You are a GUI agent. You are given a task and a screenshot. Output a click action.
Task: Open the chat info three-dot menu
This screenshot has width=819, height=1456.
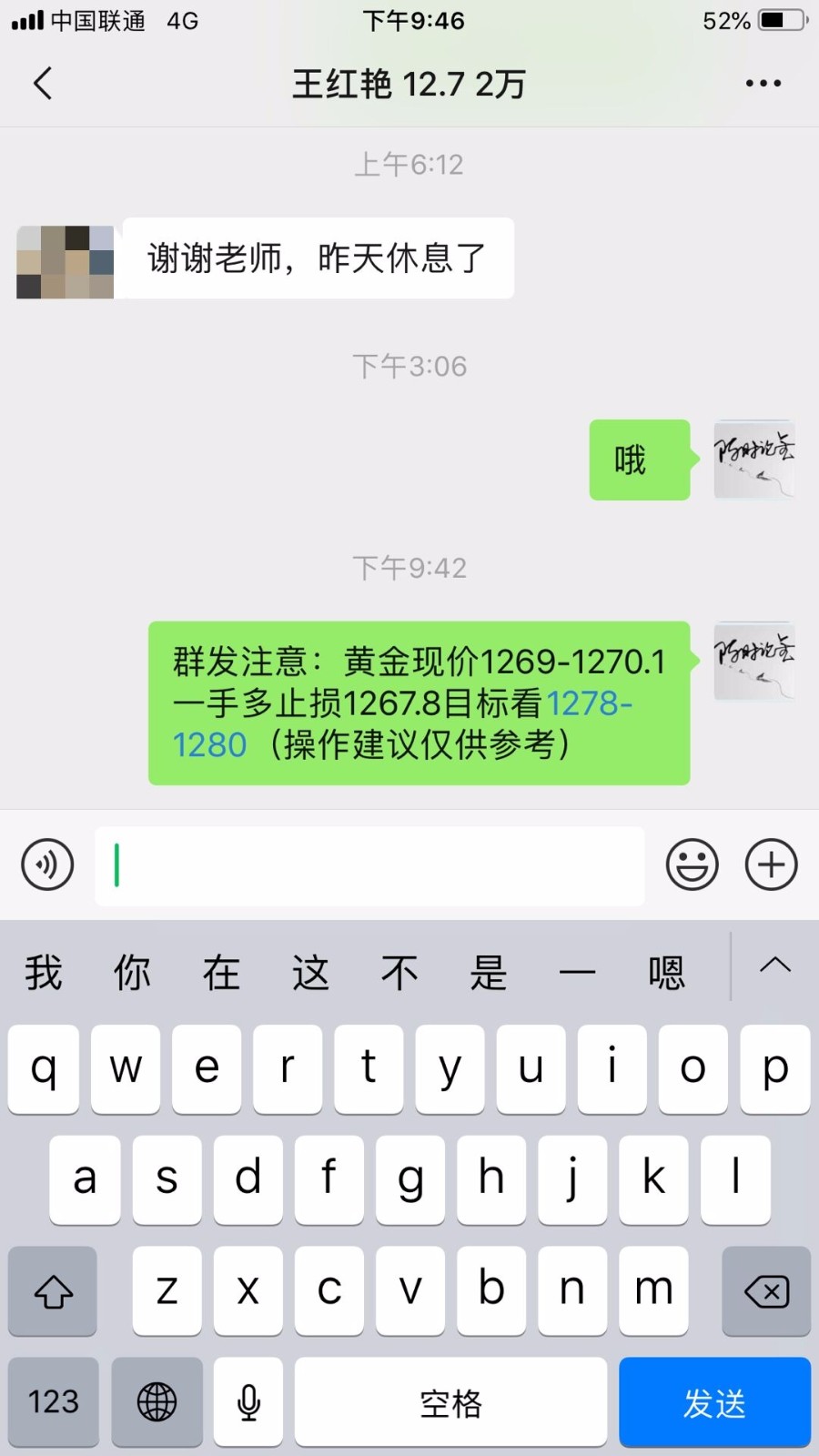click(x=763, y=83)
